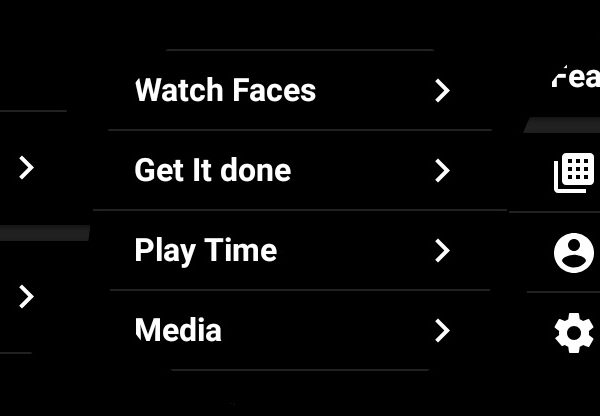600x416 pixels.
Task: Open the settings gear
Action: pyautogui.click(x=574, y=332)
